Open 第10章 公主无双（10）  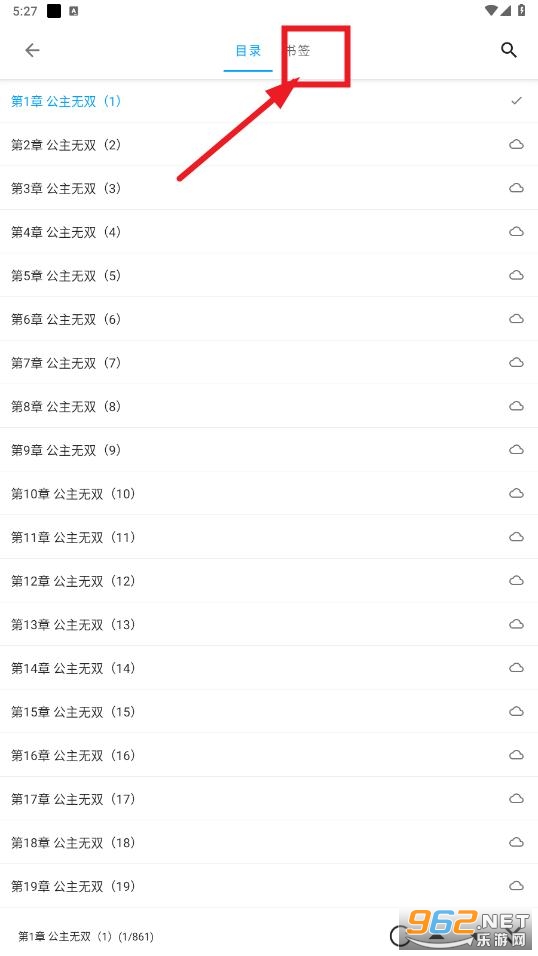tap(269, 494)
